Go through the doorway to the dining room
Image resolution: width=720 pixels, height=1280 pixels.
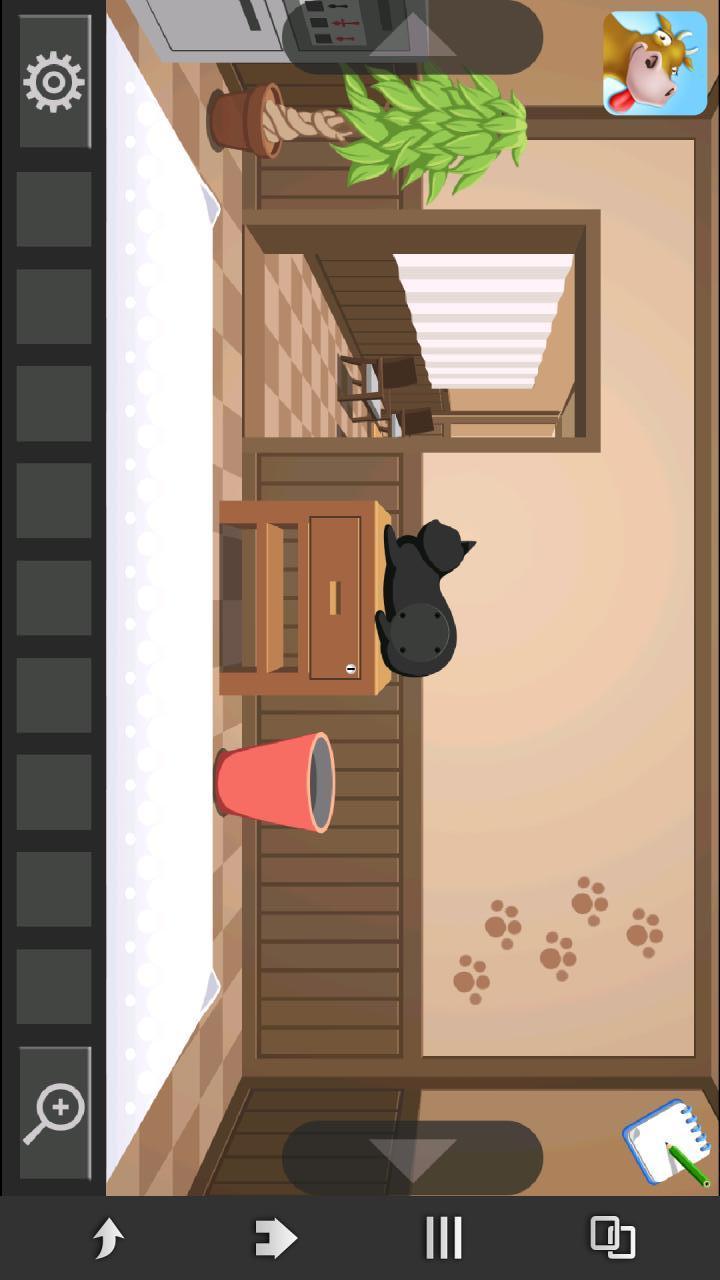click(420, 332)
